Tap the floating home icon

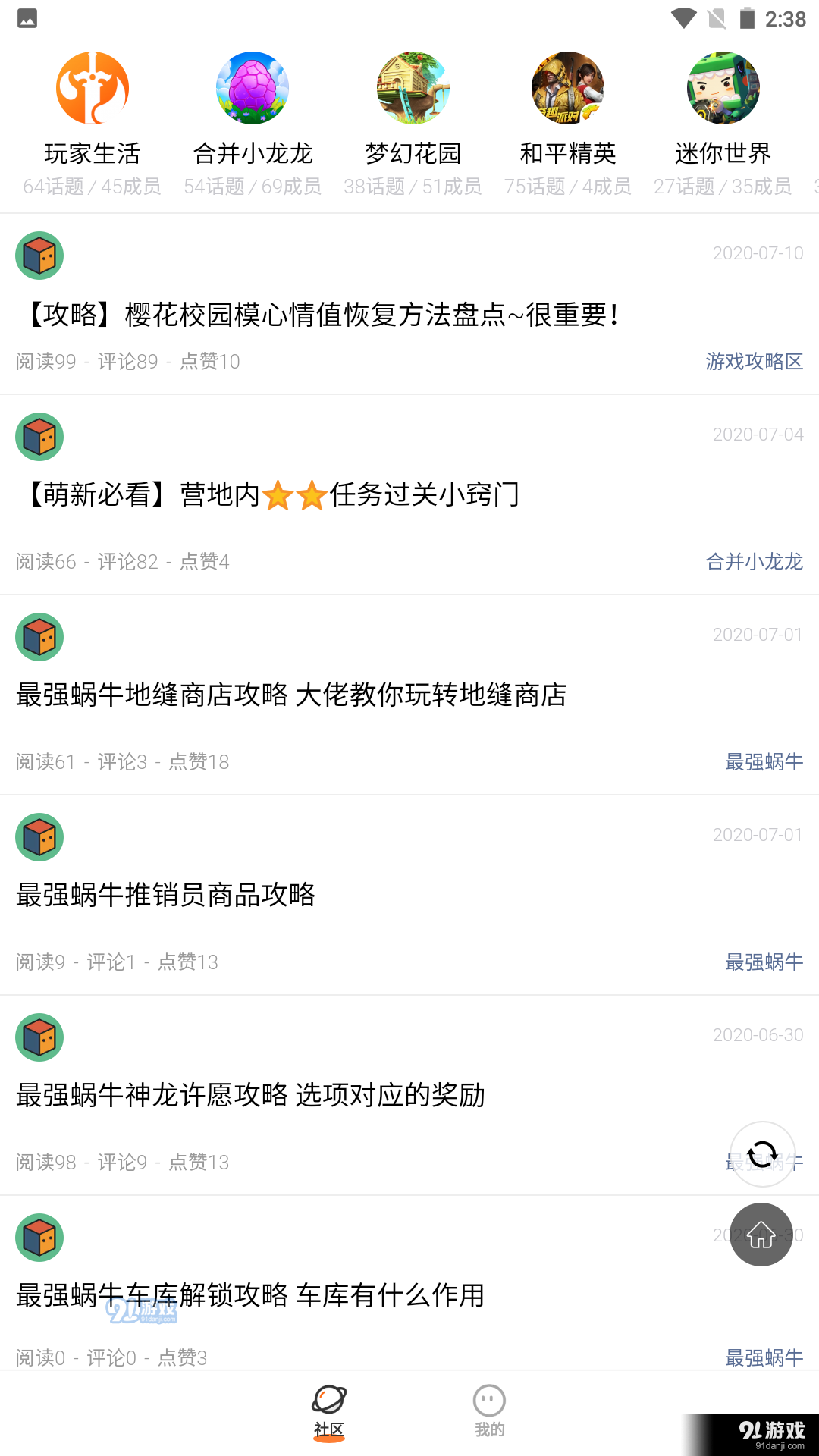(761, 1235)
